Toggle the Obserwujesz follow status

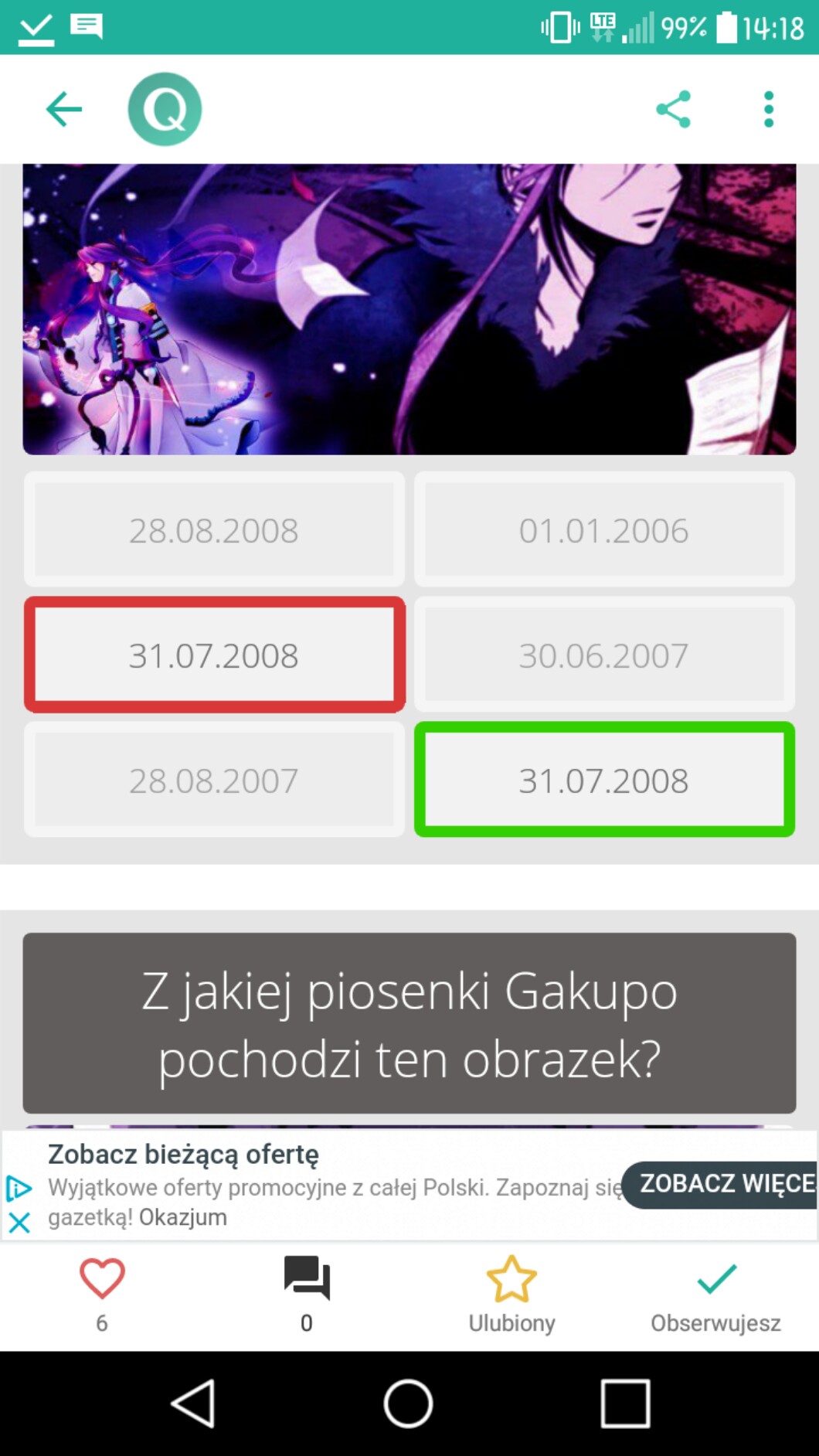coord(716,1294)
